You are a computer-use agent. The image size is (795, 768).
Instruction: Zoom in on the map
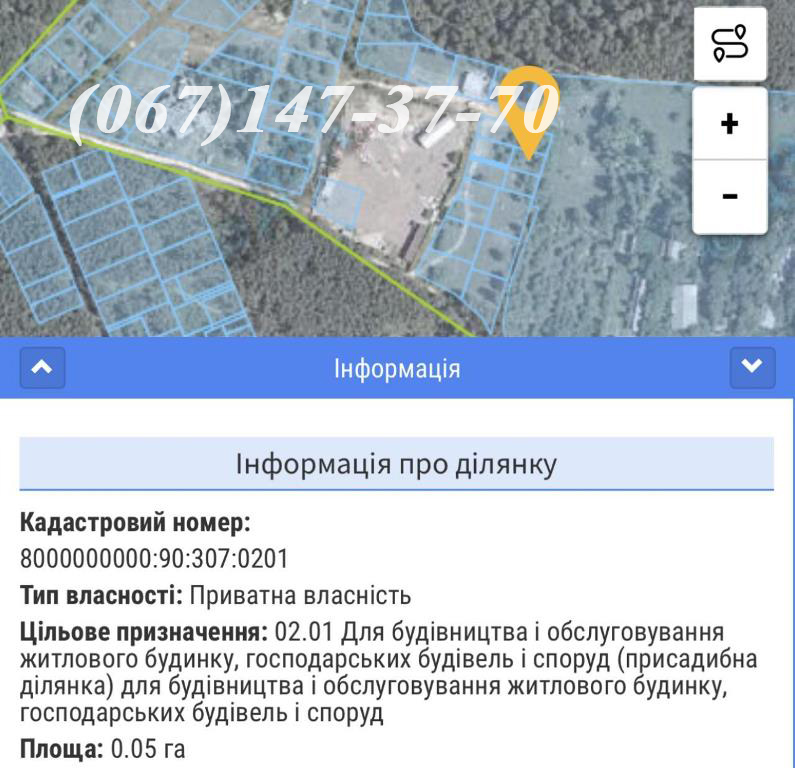click(729, 124)
